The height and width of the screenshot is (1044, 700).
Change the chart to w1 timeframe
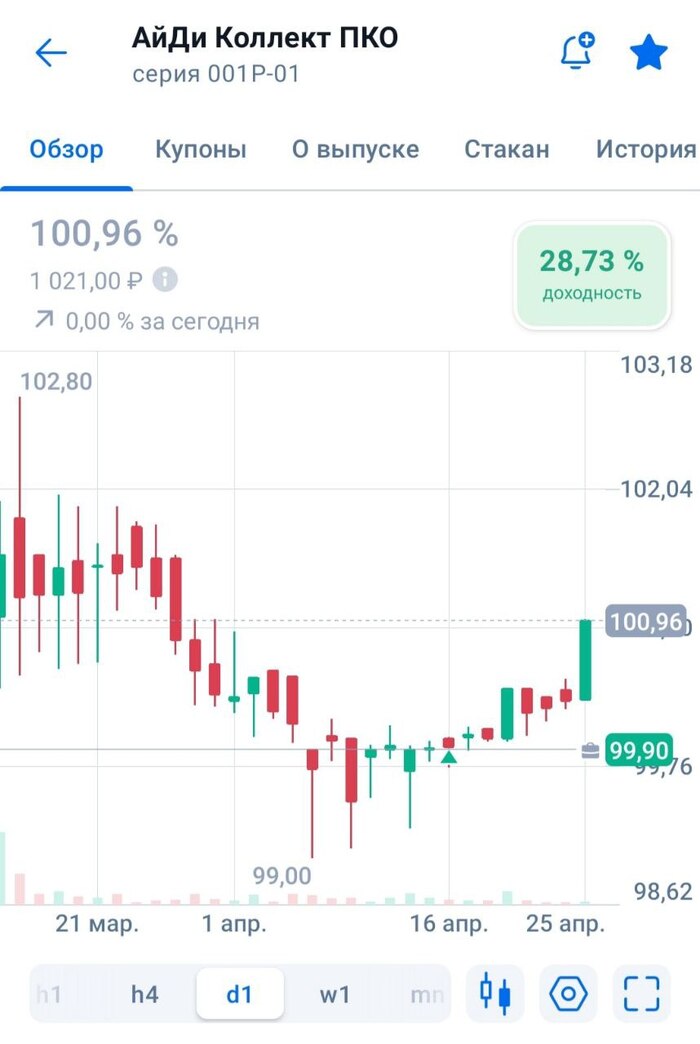[335, 994]
